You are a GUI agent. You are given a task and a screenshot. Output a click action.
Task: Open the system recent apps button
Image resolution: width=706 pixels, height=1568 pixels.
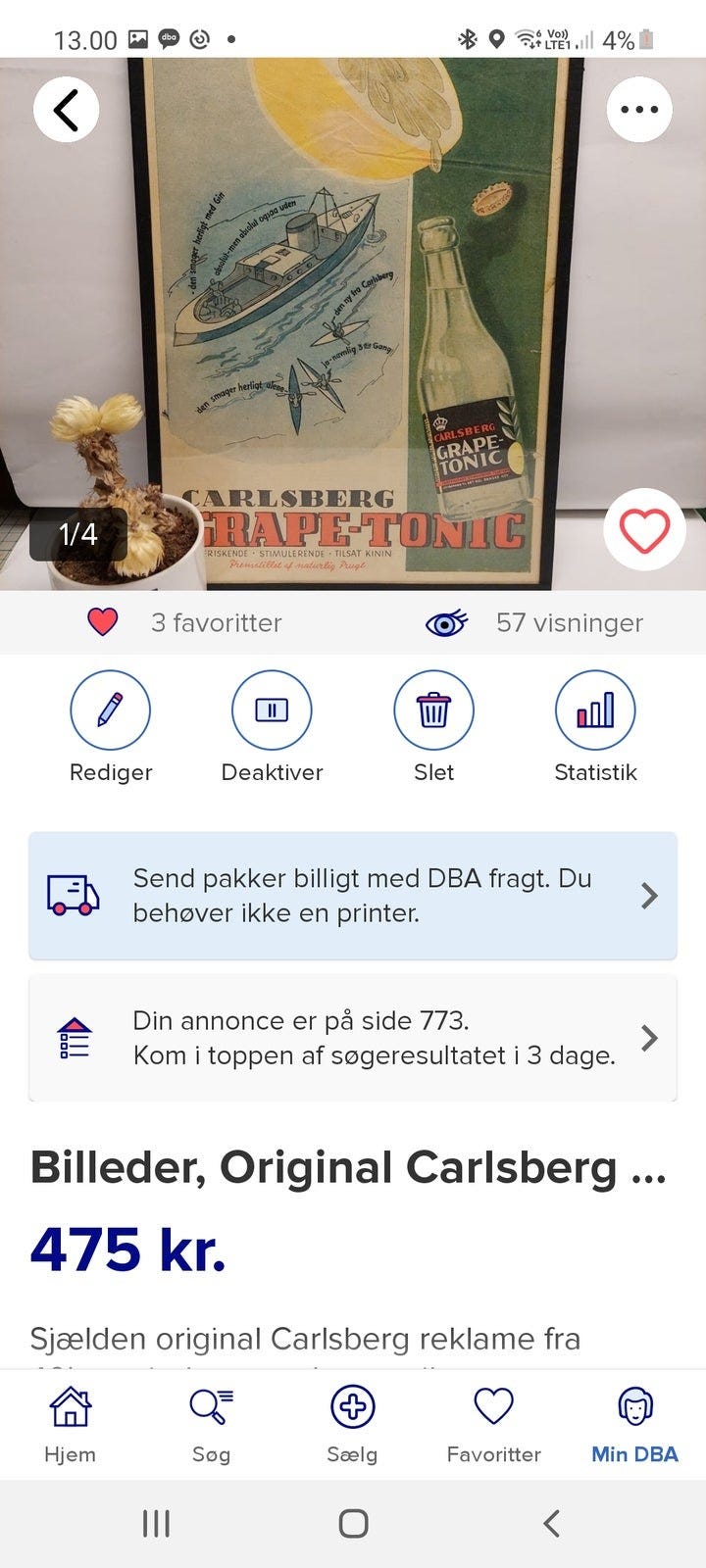156,1523
